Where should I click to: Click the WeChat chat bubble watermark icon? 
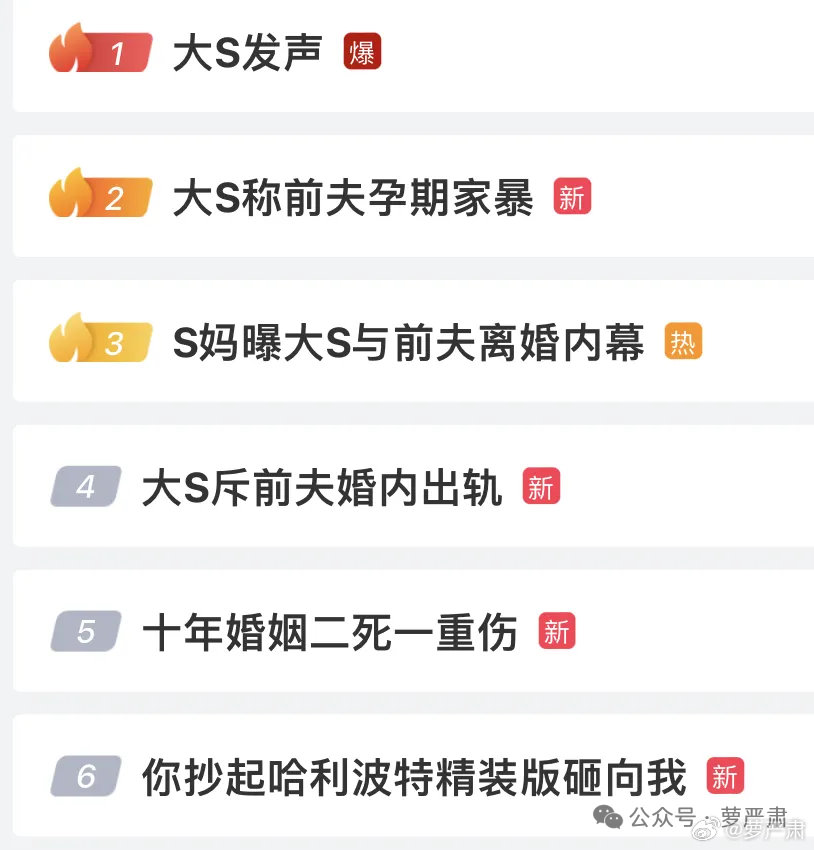point(607,818)
